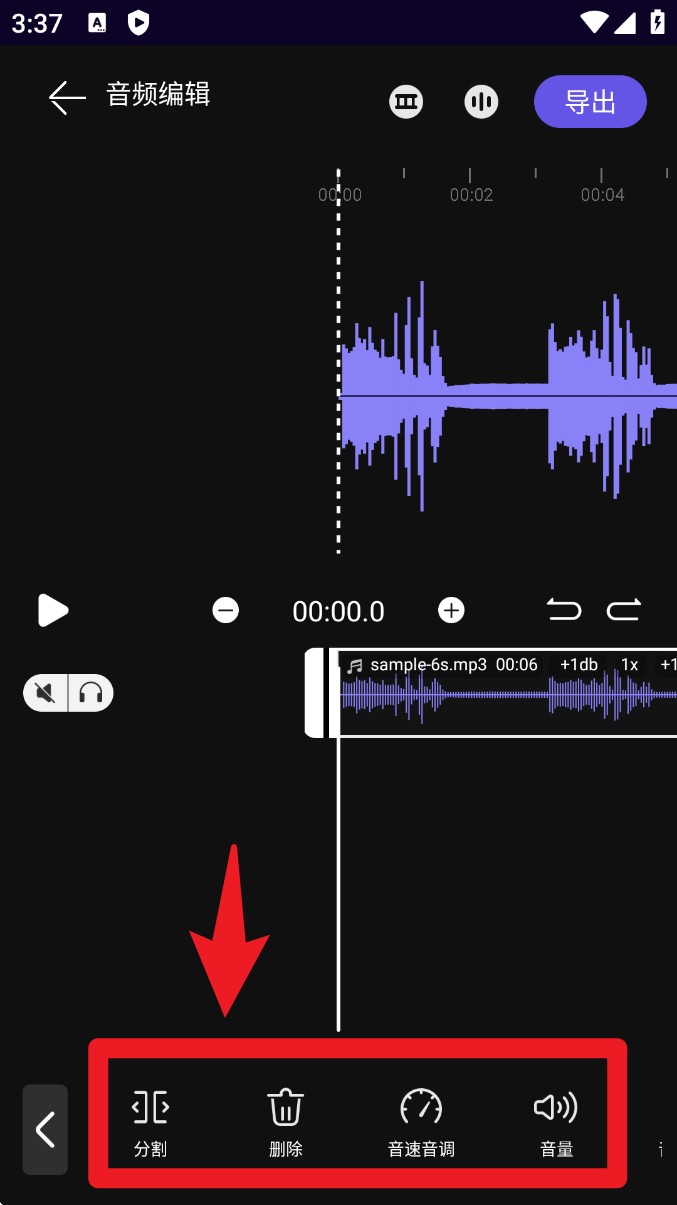Open the 音速音调 speed and pitch tool
The image size is (677, 1205).
(421, 1123)
